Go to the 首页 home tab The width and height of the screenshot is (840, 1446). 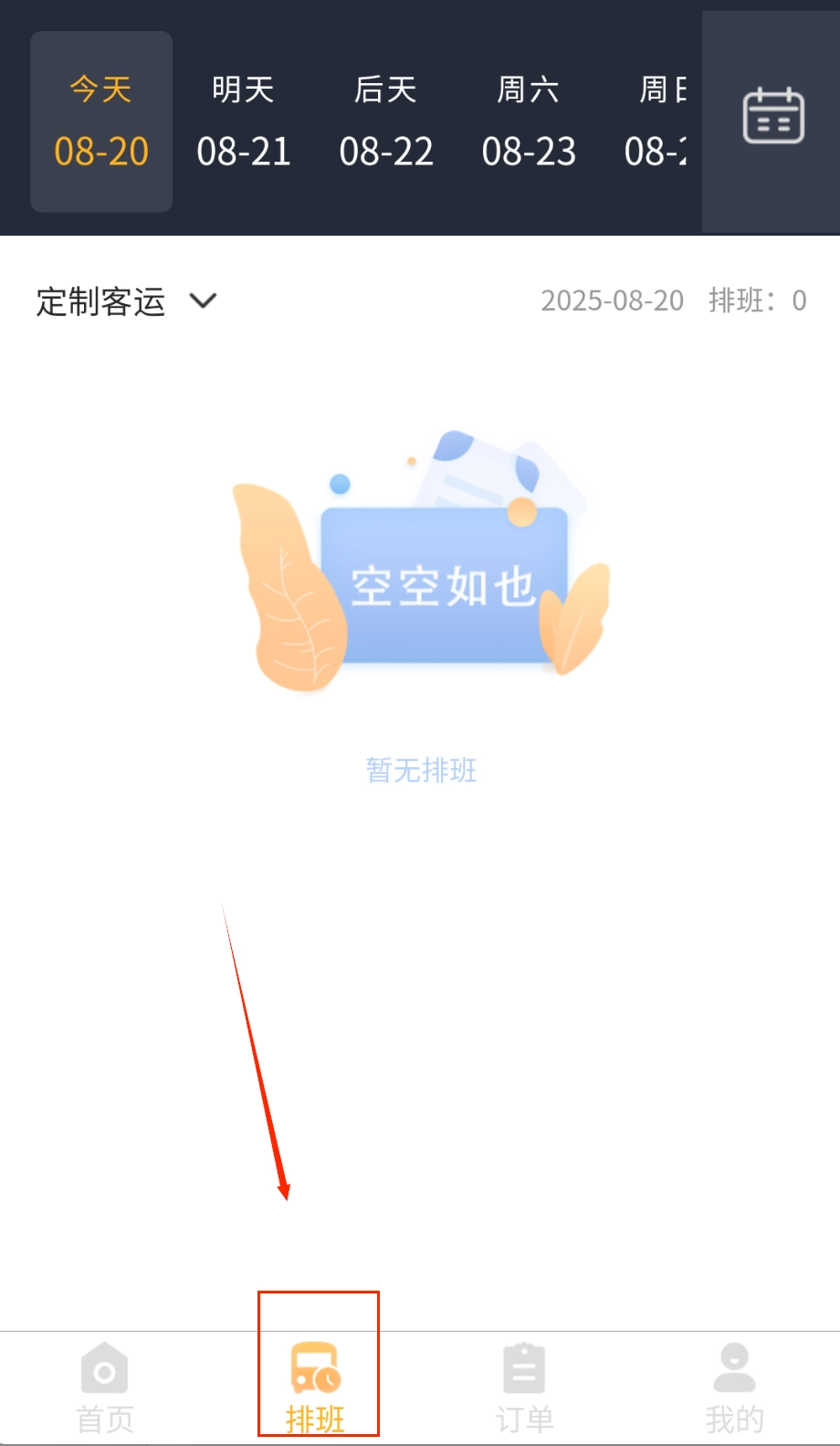pos(105,1387)
